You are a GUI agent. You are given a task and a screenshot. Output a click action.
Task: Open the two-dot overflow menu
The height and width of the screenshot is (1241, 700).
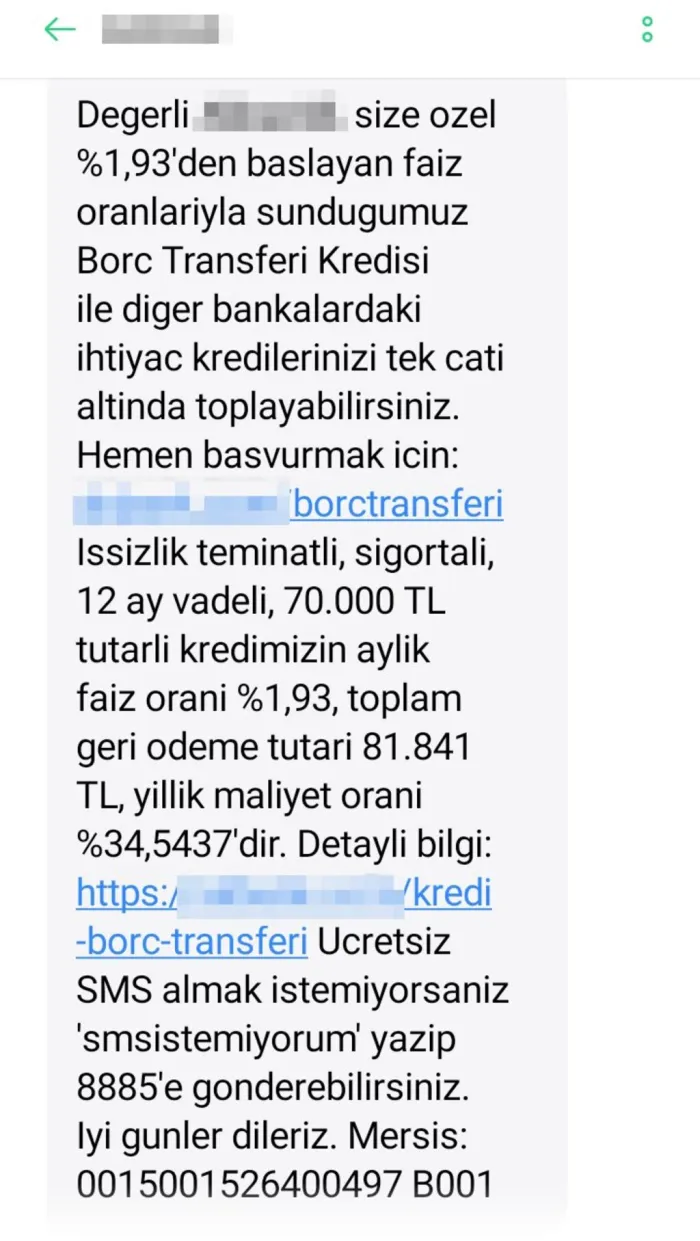pyautogui.click(x=647, y=30)
